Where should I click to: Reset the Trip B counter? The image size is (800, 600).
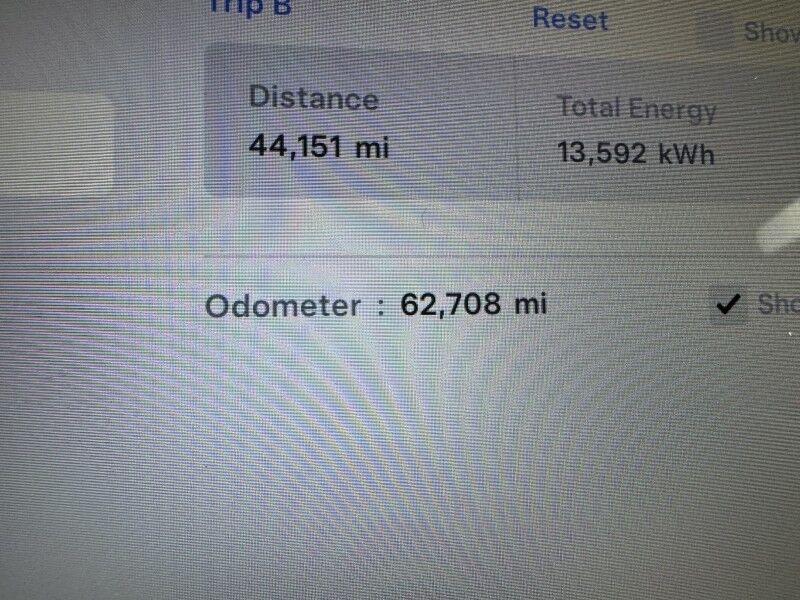point(569,18)
